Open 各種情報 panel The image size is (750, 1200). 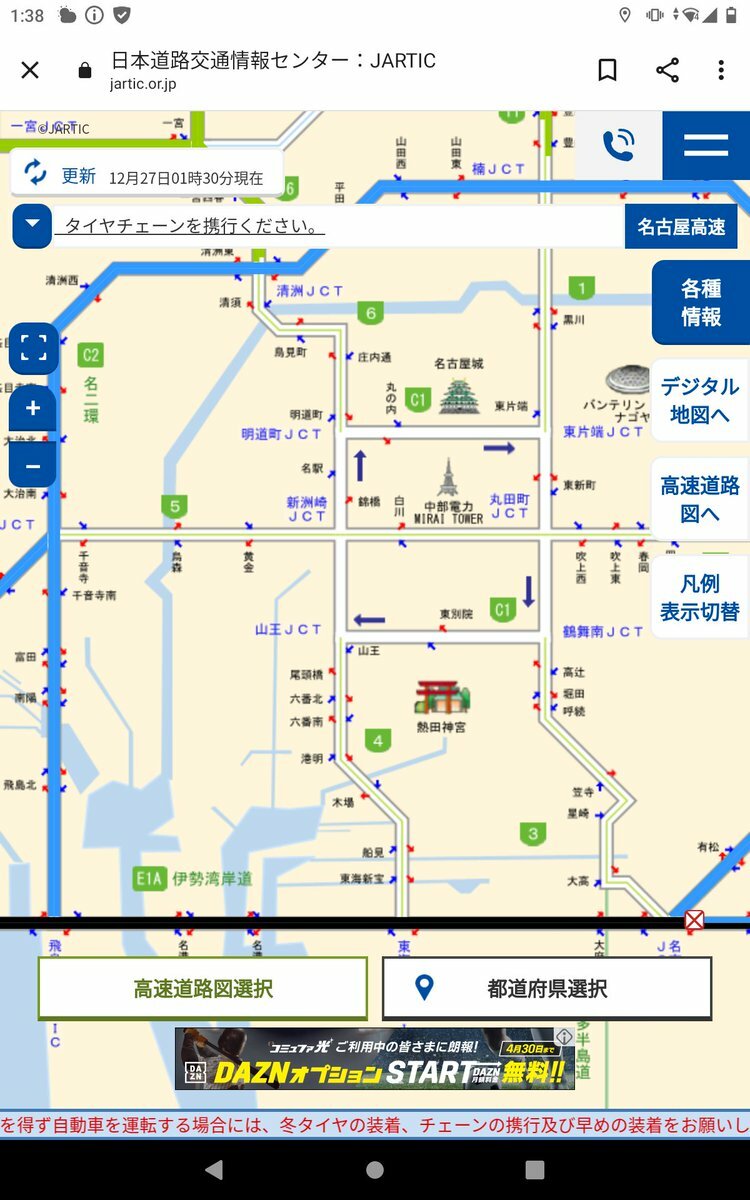coord(701,302)
